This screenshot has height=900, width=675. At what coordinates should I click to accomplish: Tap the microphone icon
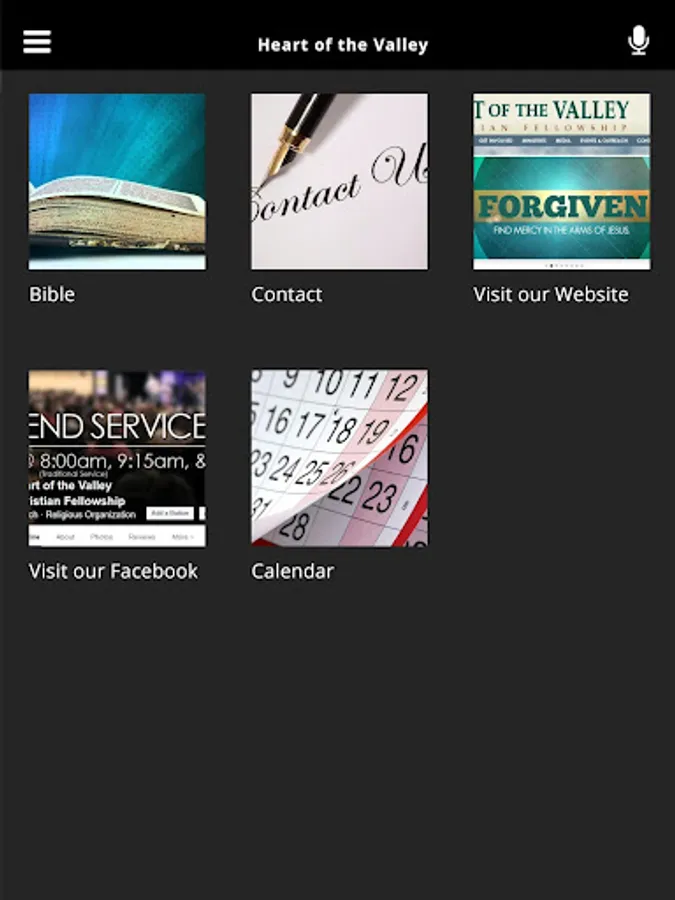pyautogui.click(x=638, y=41)
